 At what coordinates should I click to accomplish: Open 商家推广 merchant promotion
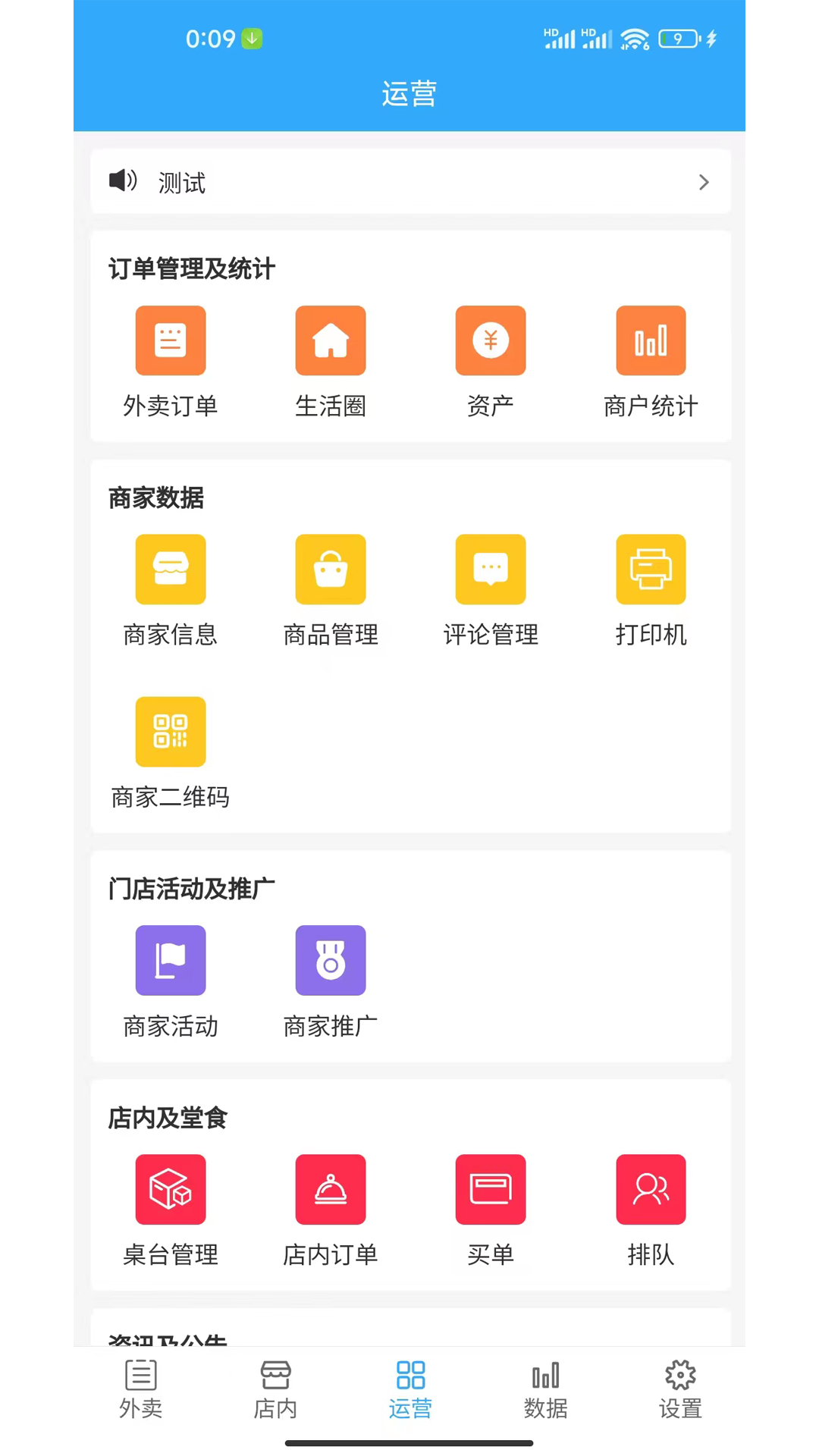[331, 982]
